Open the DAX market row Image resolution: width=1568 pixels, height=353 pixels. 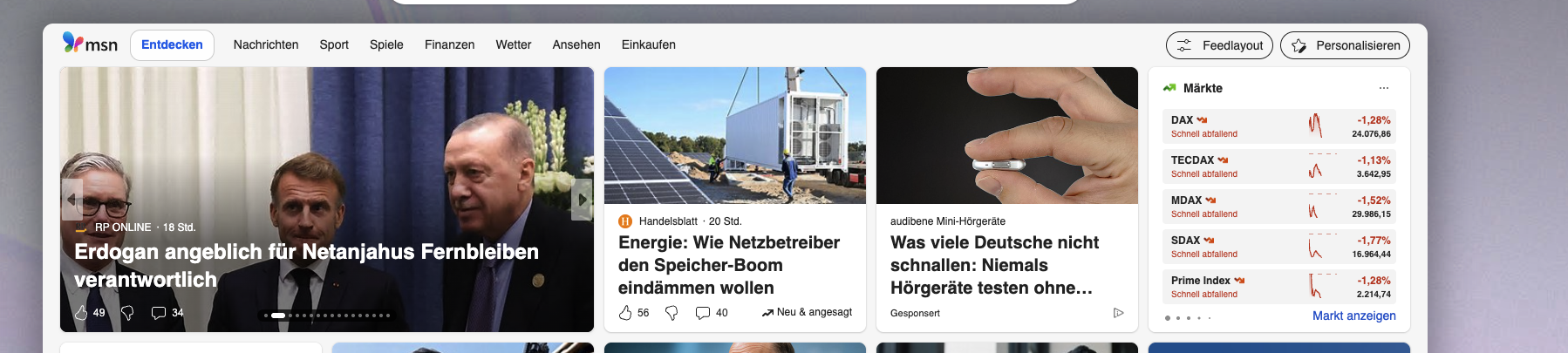click(x=1278, y=126)
